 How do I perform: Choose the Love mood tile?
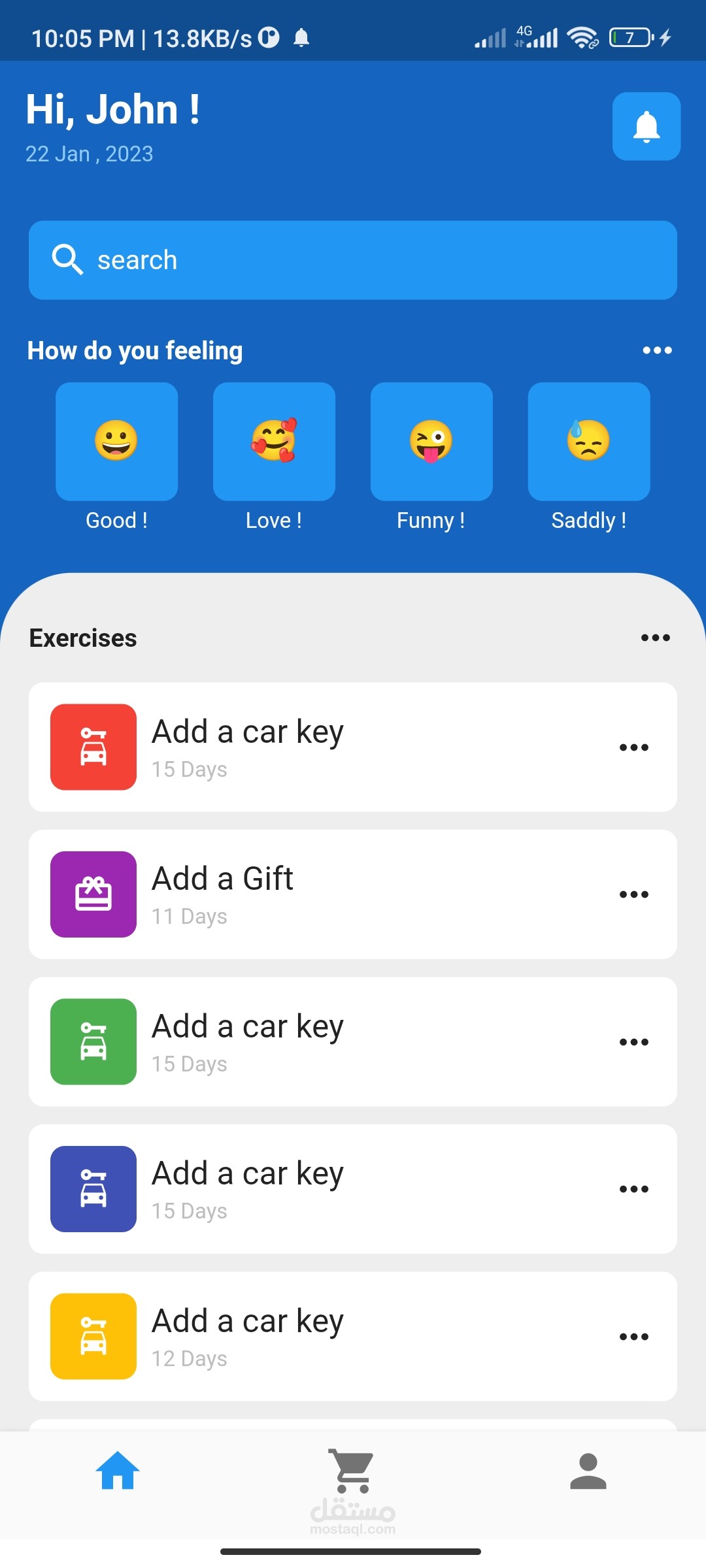click(x=274, y=442)
